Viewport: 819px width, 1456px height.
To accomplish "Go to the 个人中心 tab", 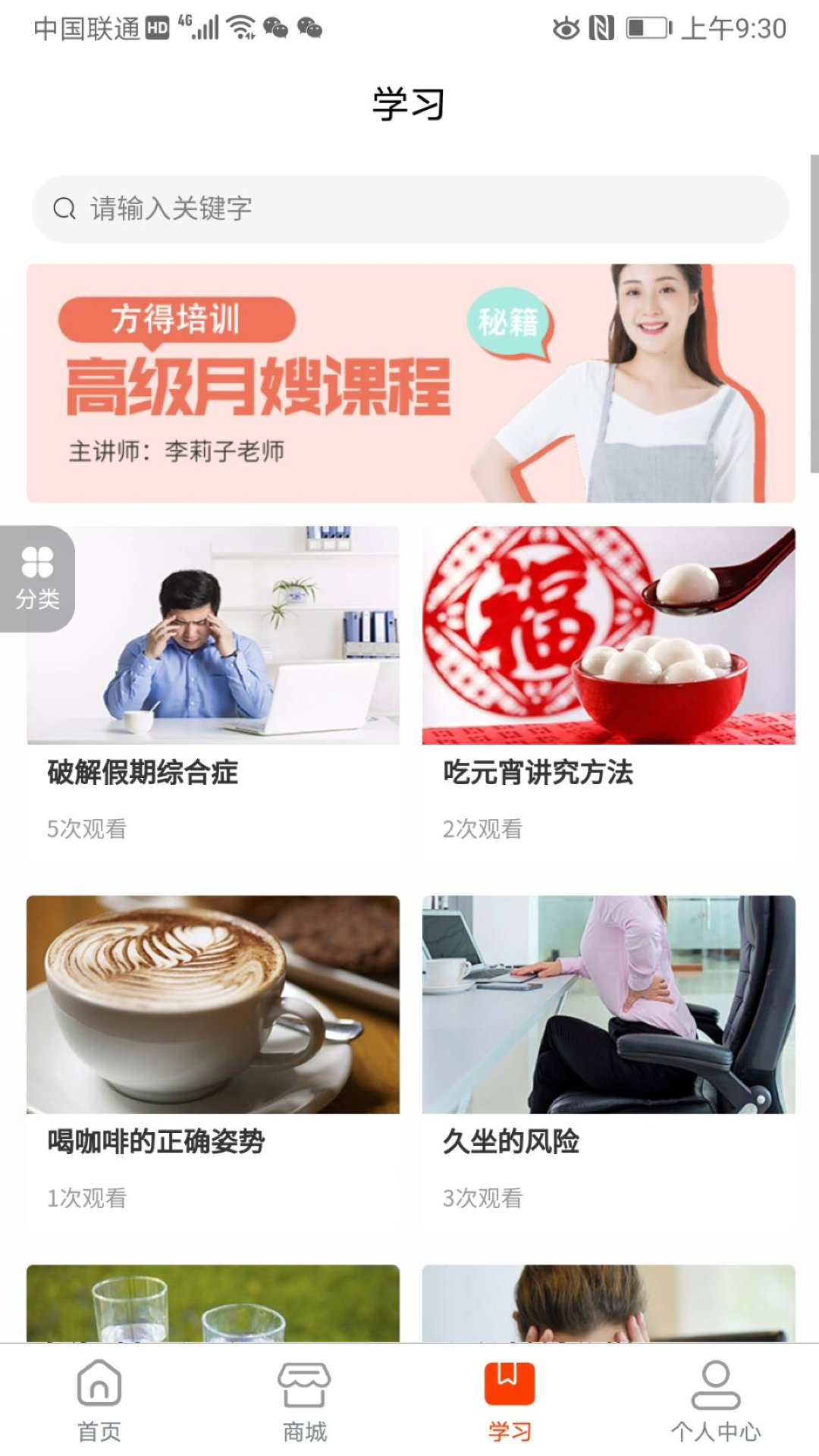I will 715,1400.
